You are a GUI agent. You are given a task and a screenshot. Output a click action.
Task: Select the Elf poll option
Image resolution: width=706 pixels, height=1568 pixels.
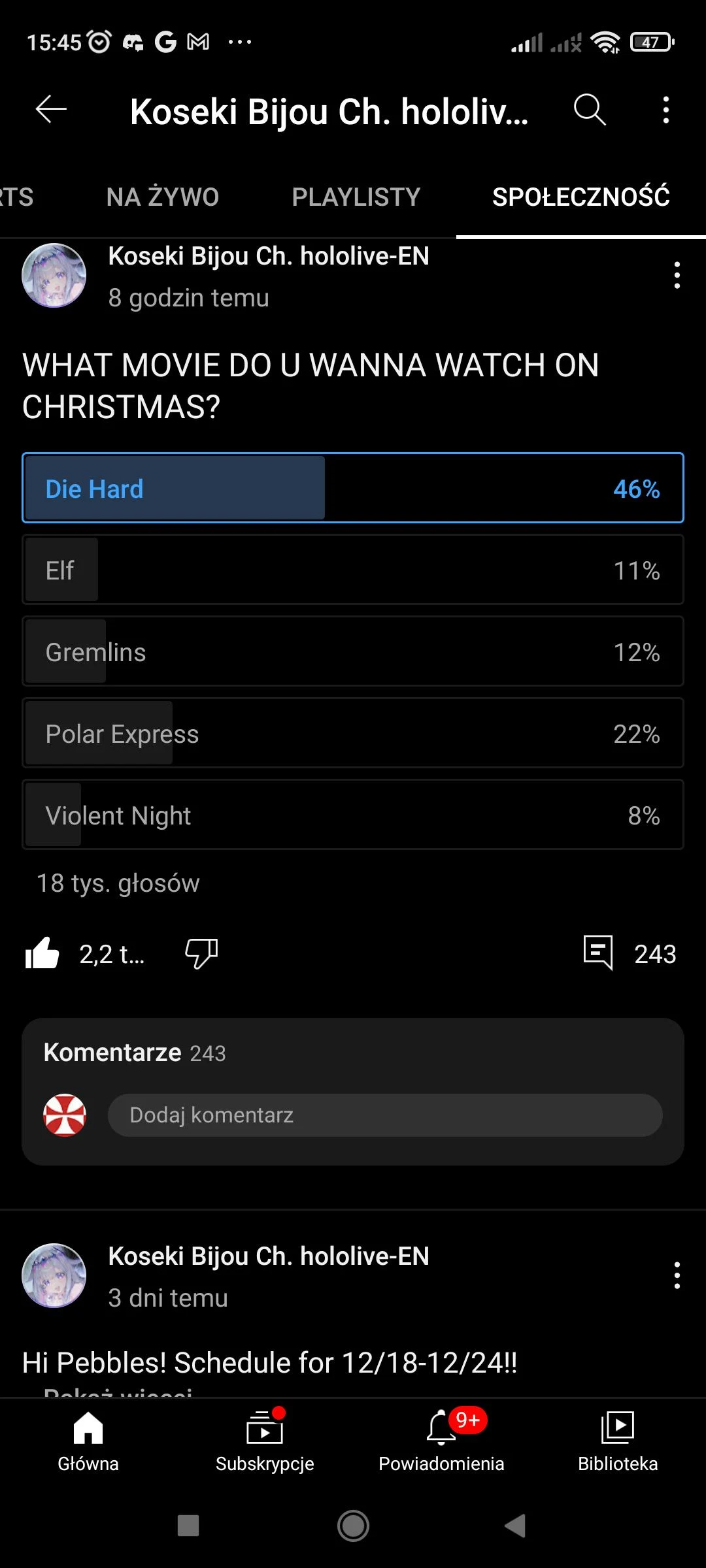[353, 570]
